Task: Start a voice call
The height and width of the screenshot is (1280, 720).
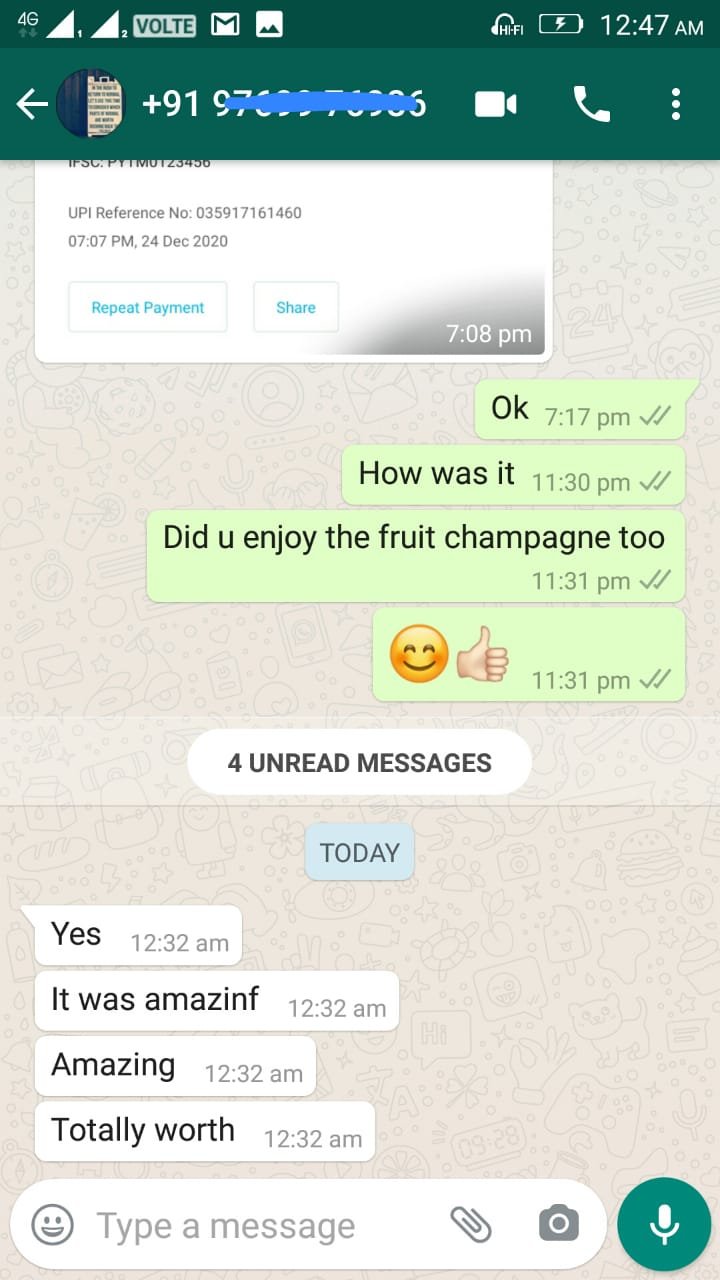Action: tap(591, 104)
